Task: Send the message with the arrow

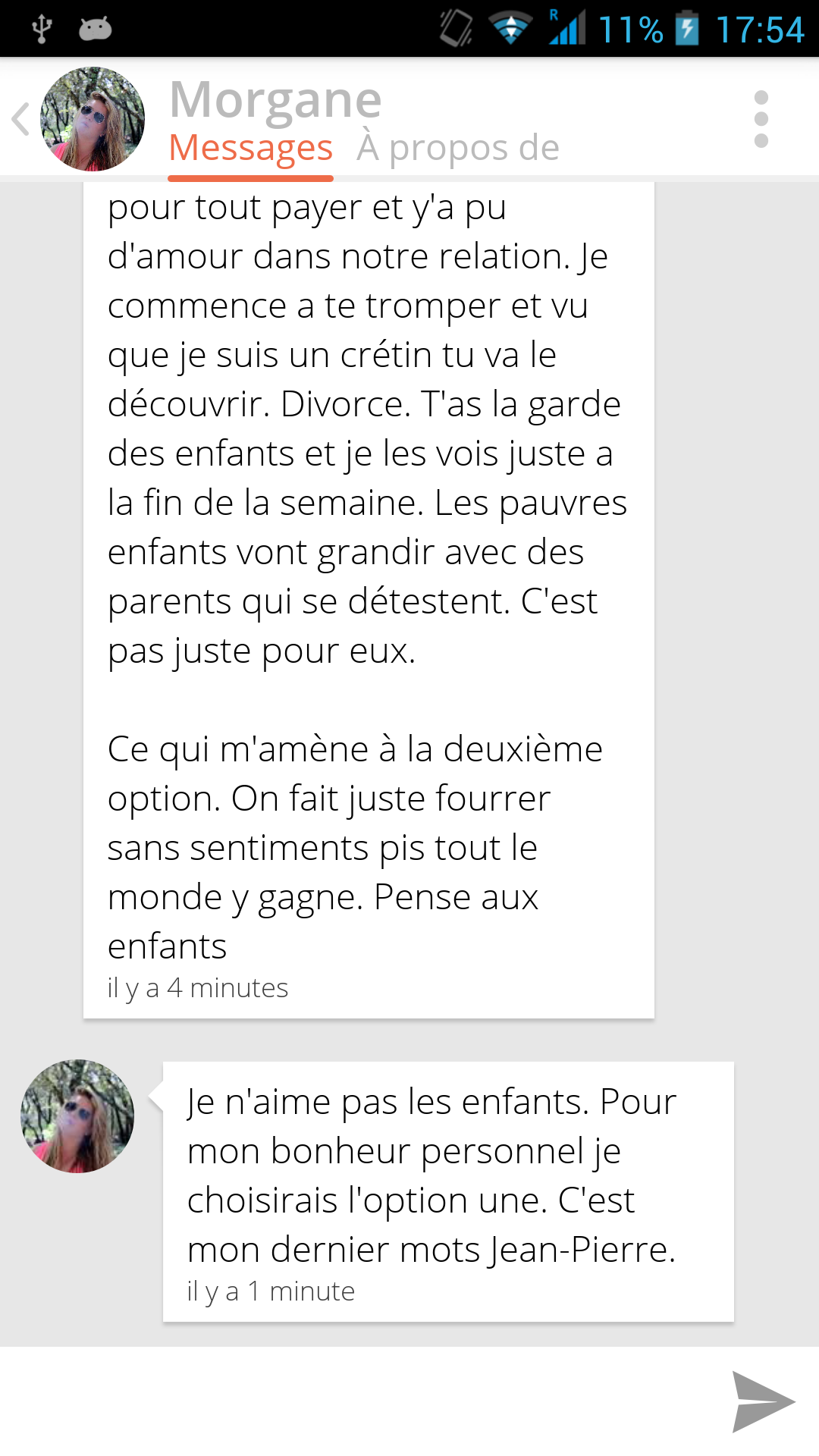Action: tap(761, 1401)
